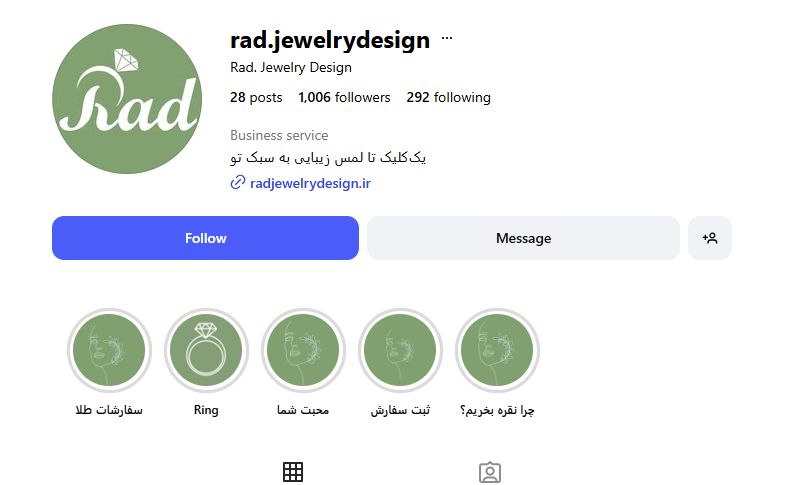Open the three-dot options menu
The image size is (799, 485).
pos(447,39)
